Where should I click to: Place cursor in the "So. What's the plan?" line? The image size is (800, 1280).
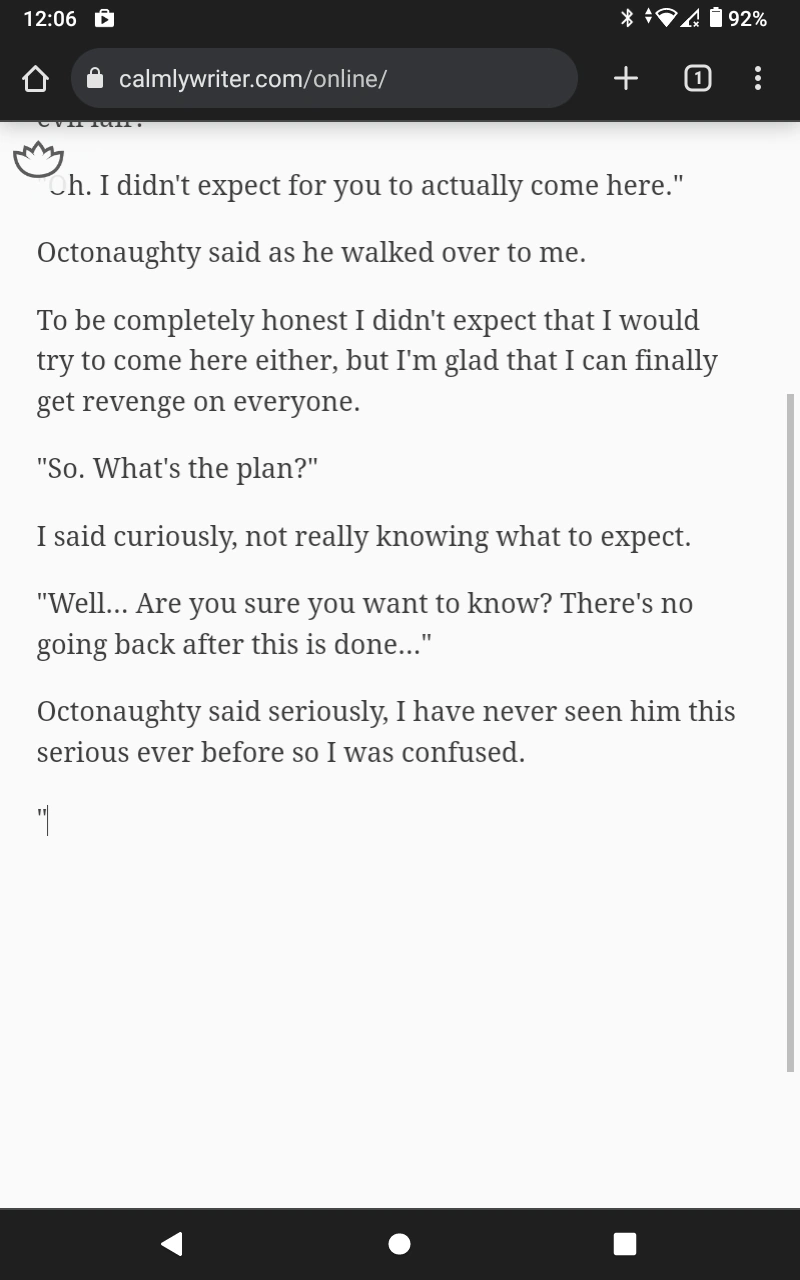(x=176, y=467)
